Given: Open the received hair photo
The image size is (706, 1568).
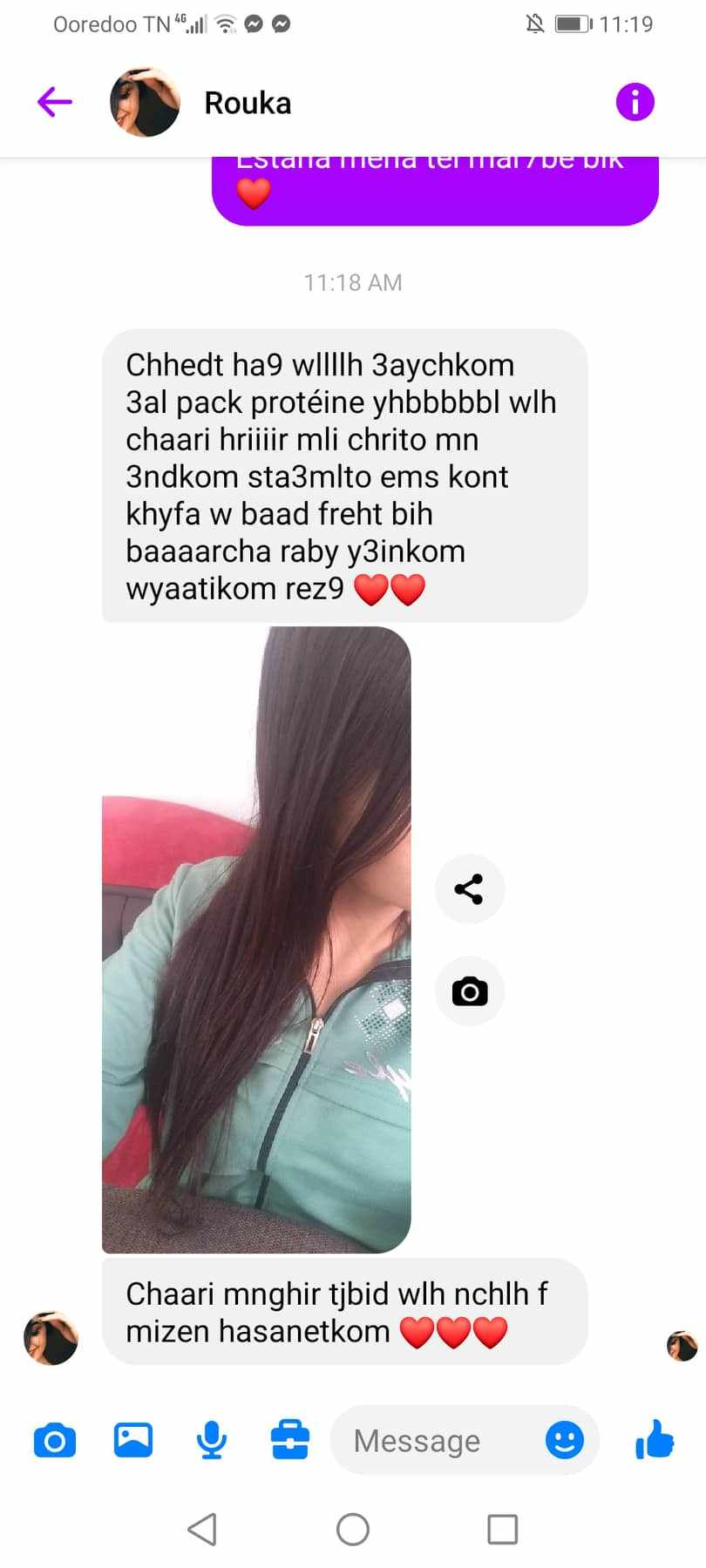Looking at the screenshot, I should (x=256, y=939).
